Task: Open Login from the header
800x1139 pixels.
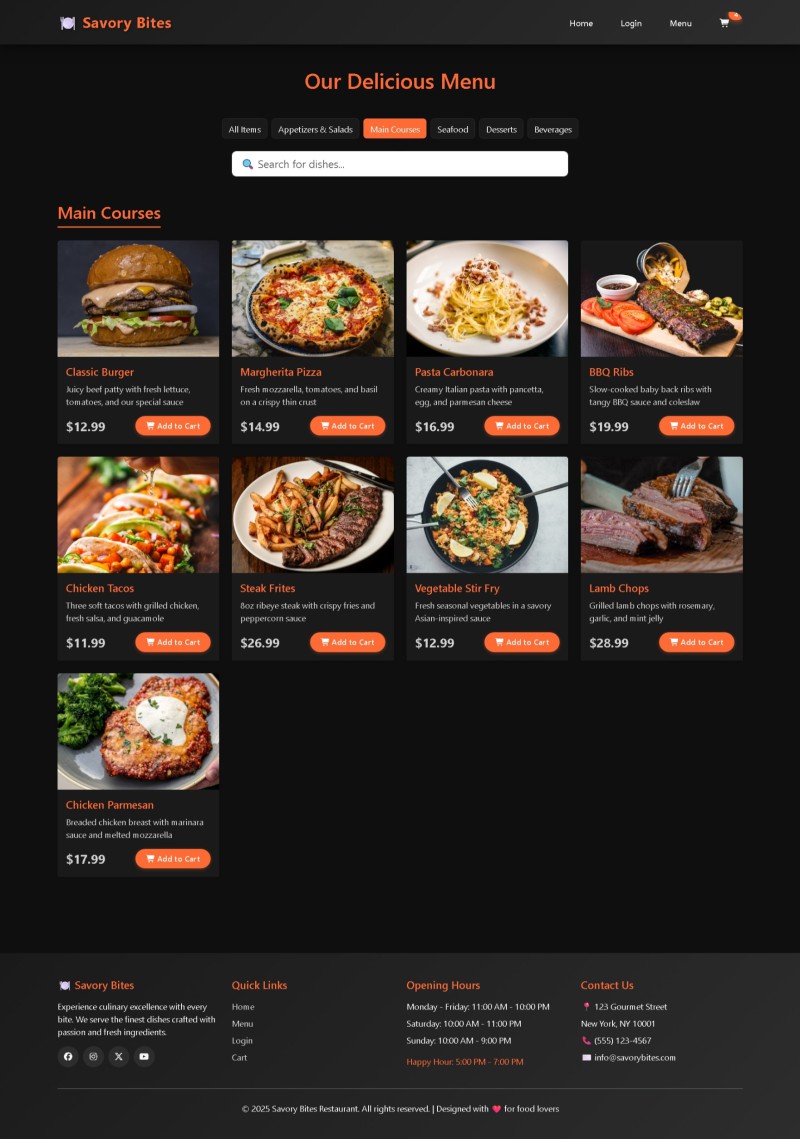Action: (x=631, y=23)
